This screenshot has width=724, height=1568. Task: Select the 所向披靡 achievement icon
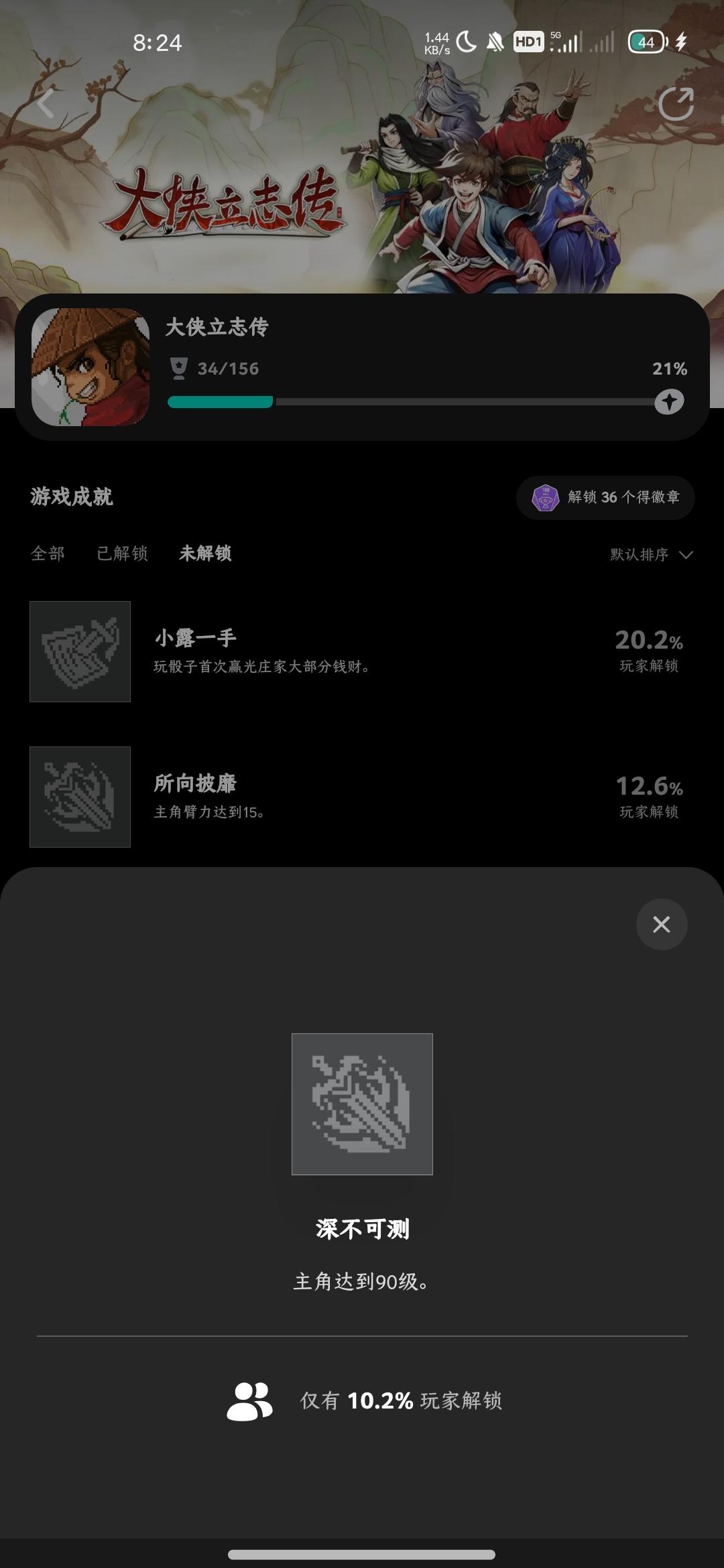(x=80, y=797)
